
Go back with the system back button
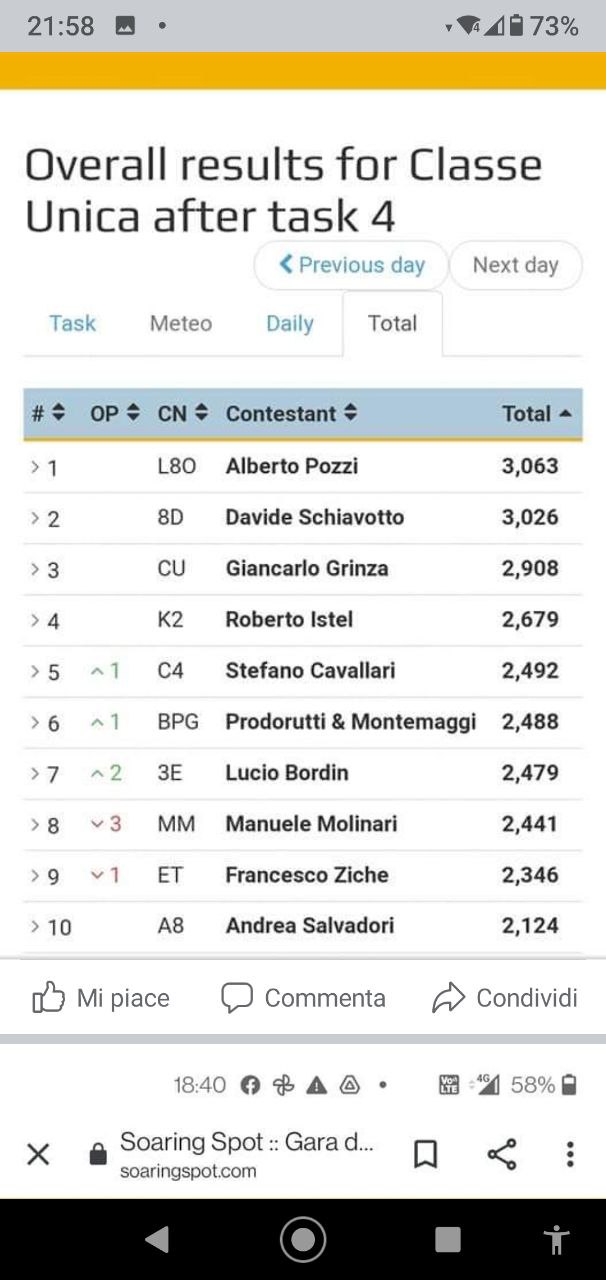pyautogui.click(x=157, y=1240)
